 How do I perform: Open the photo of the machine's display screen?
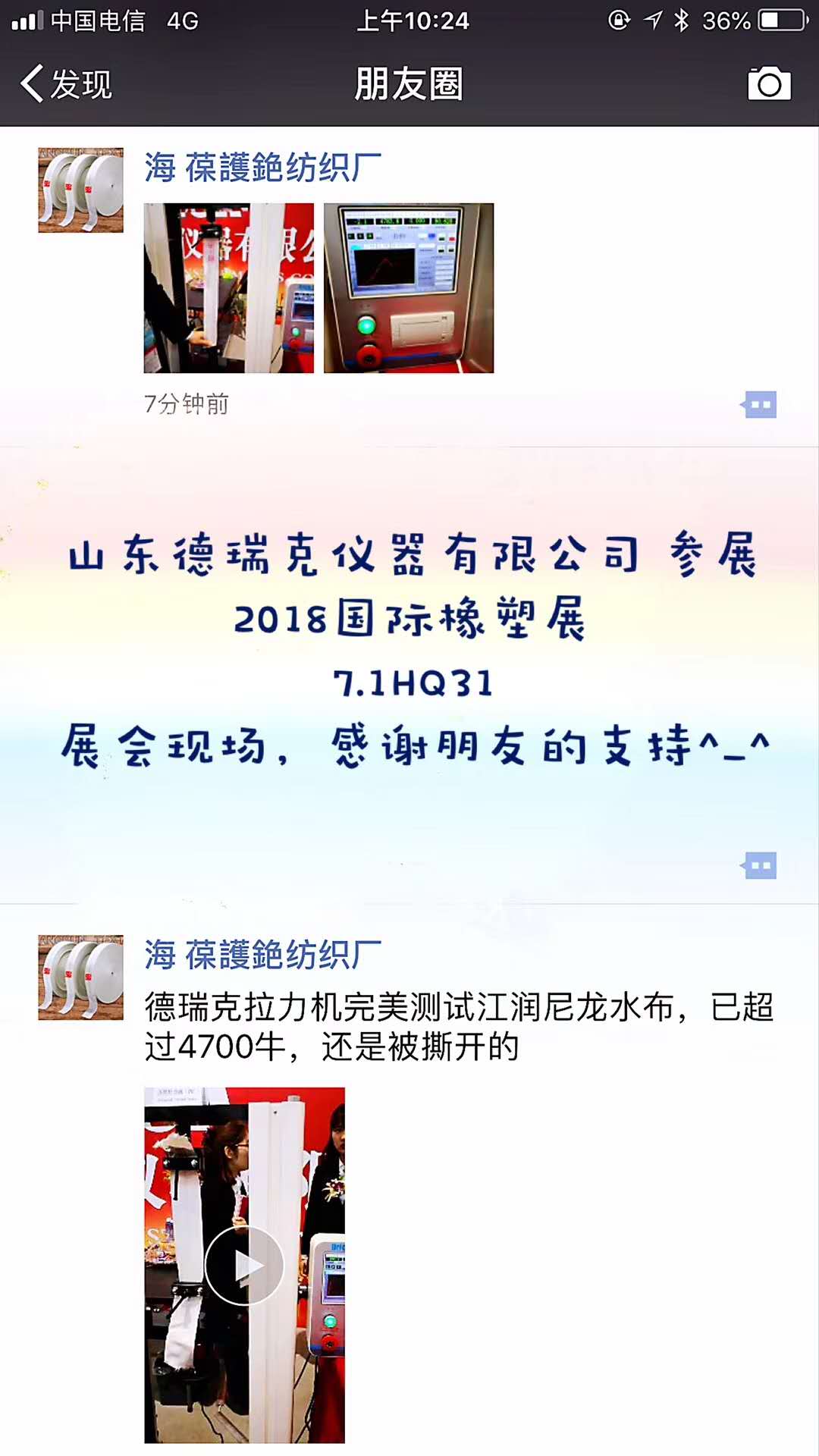[409, 288]
